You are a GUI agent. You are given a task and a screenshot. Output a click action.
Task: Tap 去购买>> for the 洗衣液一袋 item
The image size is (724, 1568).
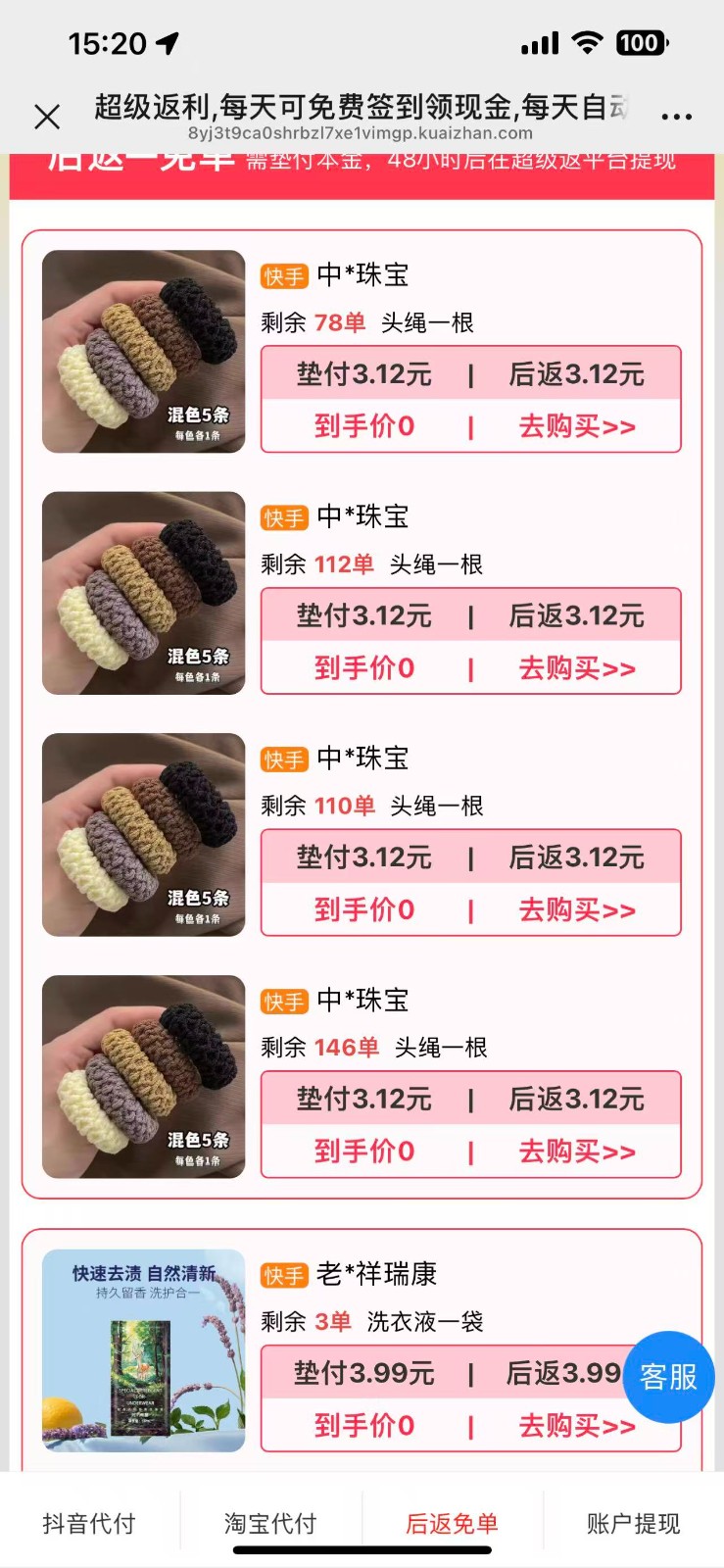pos(576,1426)
